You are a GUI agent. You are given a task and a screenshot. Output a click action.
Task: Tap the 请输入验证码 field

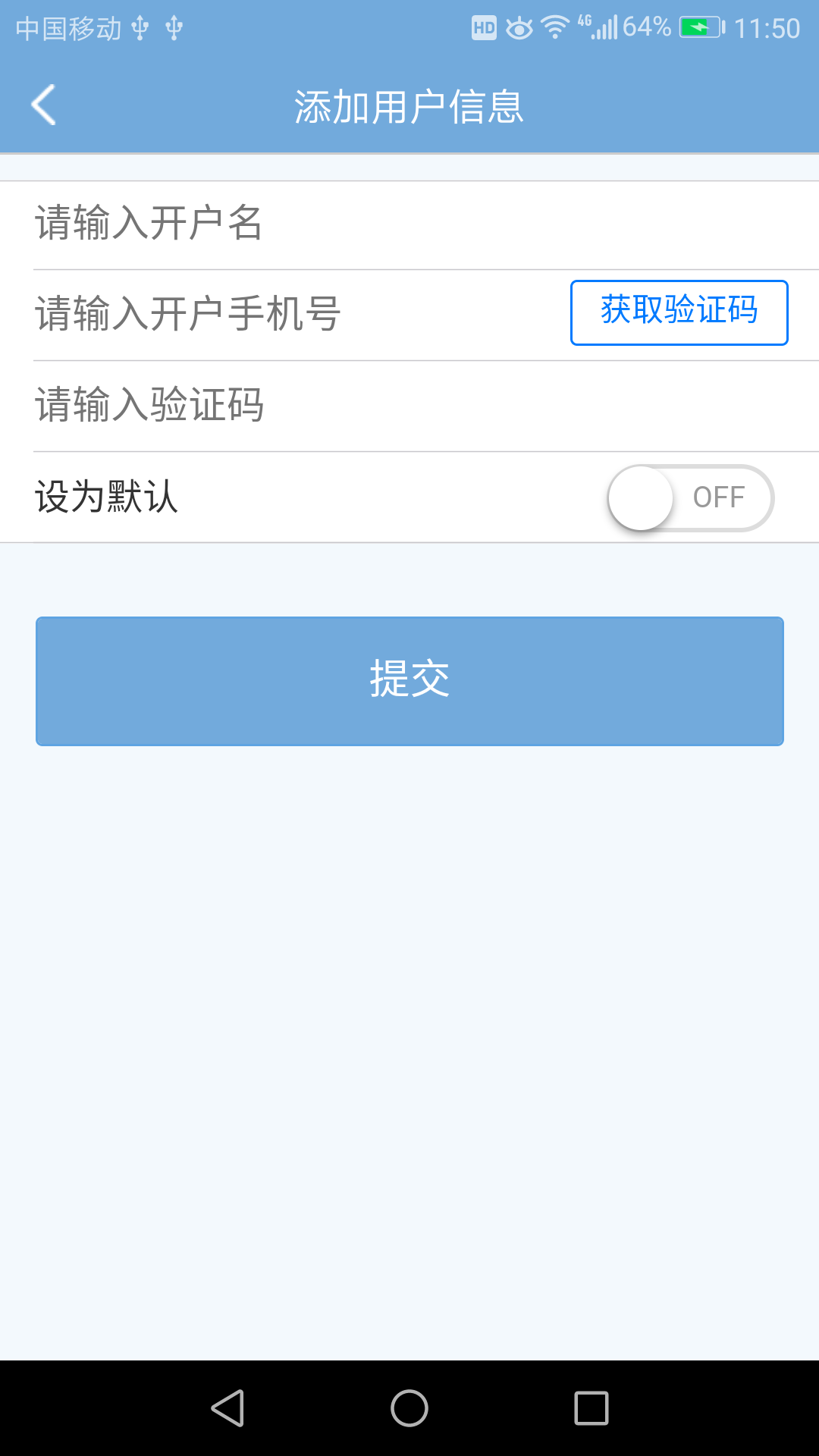click(303, 404)
